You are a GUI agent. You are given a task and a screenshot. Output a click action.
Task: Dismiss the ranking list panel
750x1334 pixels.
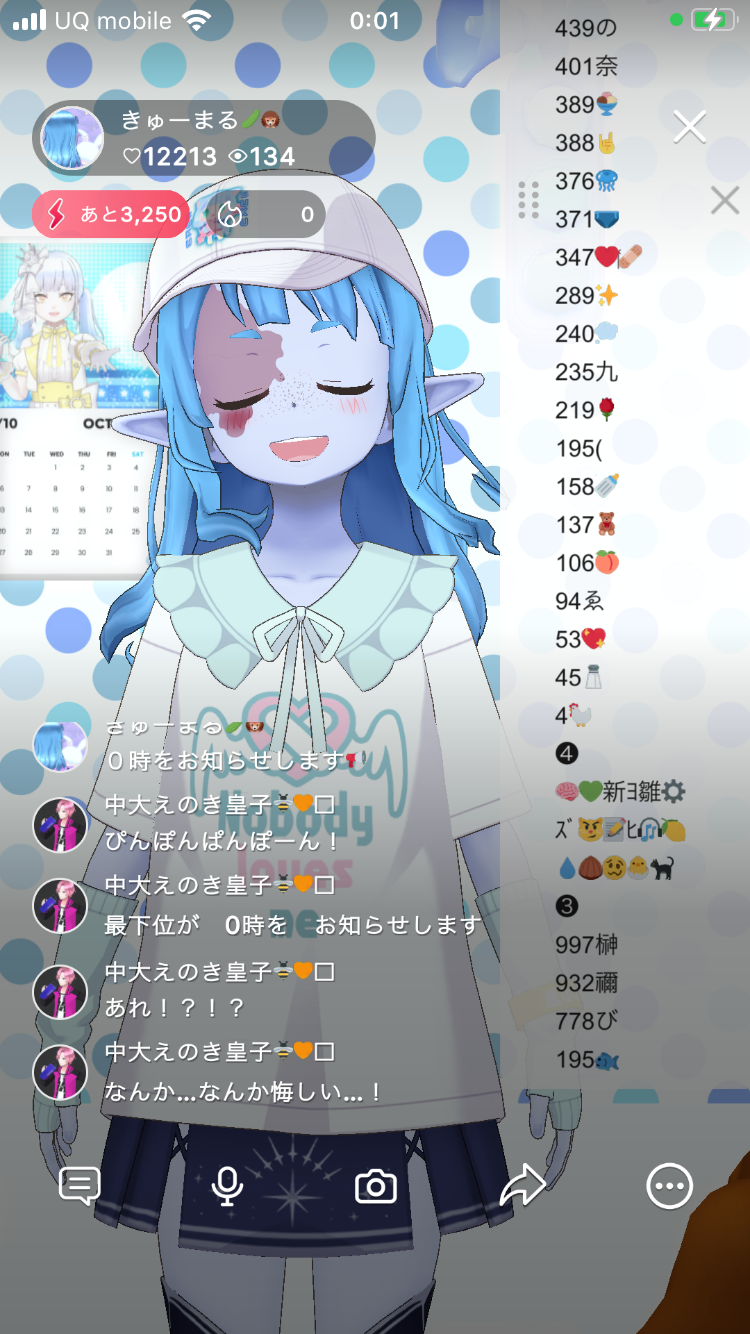tap(724, 201)
